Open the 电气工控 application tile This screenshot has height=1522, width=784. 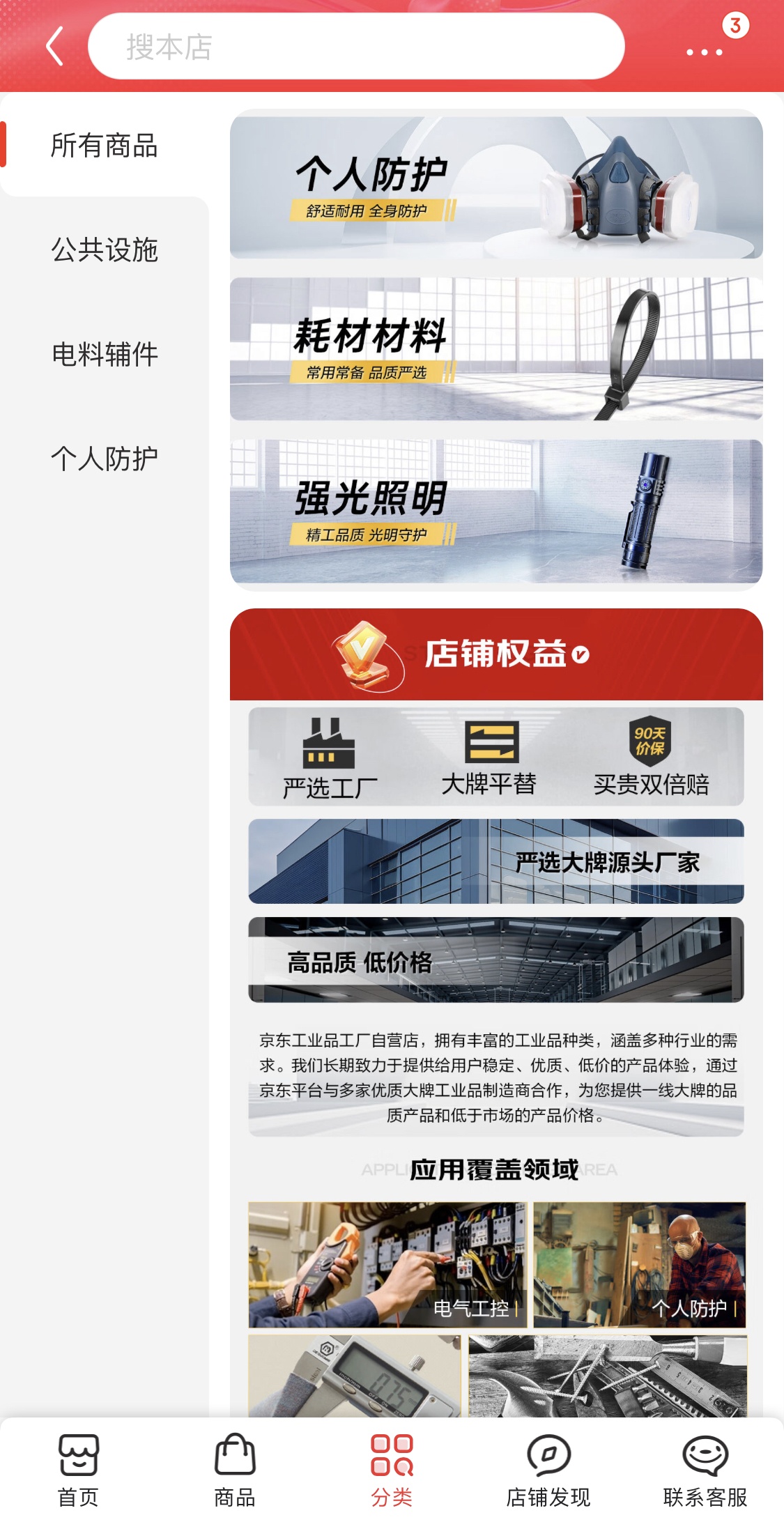[387, 1264]
